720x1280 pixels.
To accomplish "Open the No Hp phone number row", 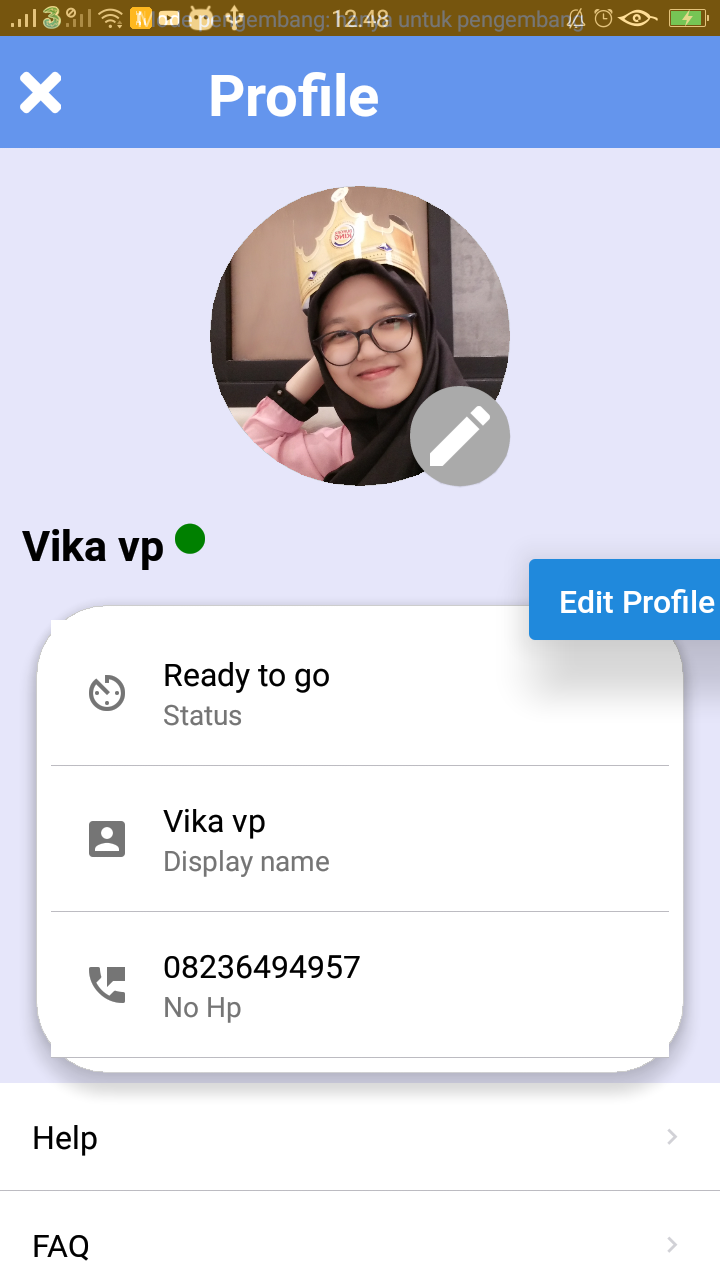I will pyautogui.click(x=360, y=985).
